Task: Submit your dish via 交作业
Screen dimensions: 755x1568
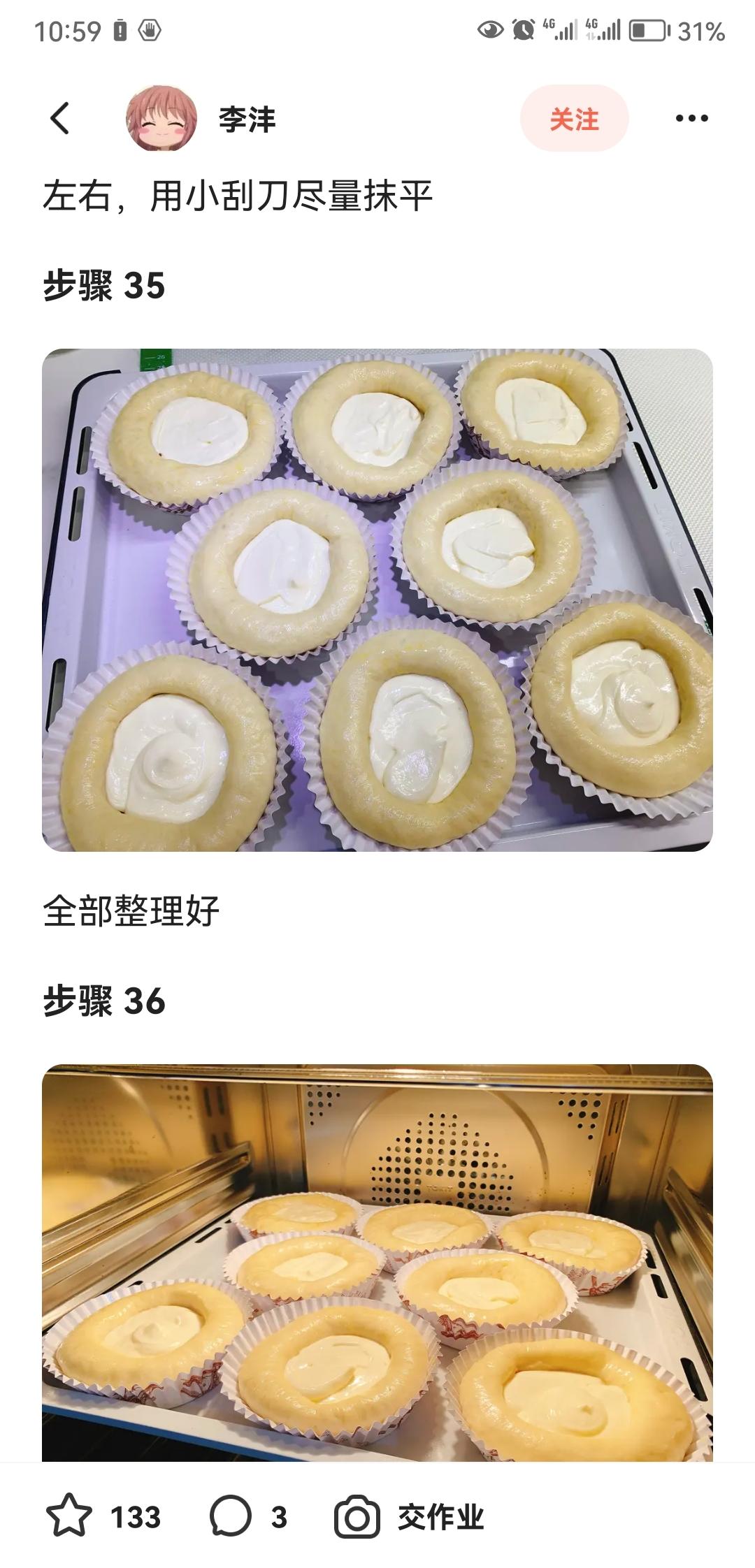Action: pos(410,1517)
